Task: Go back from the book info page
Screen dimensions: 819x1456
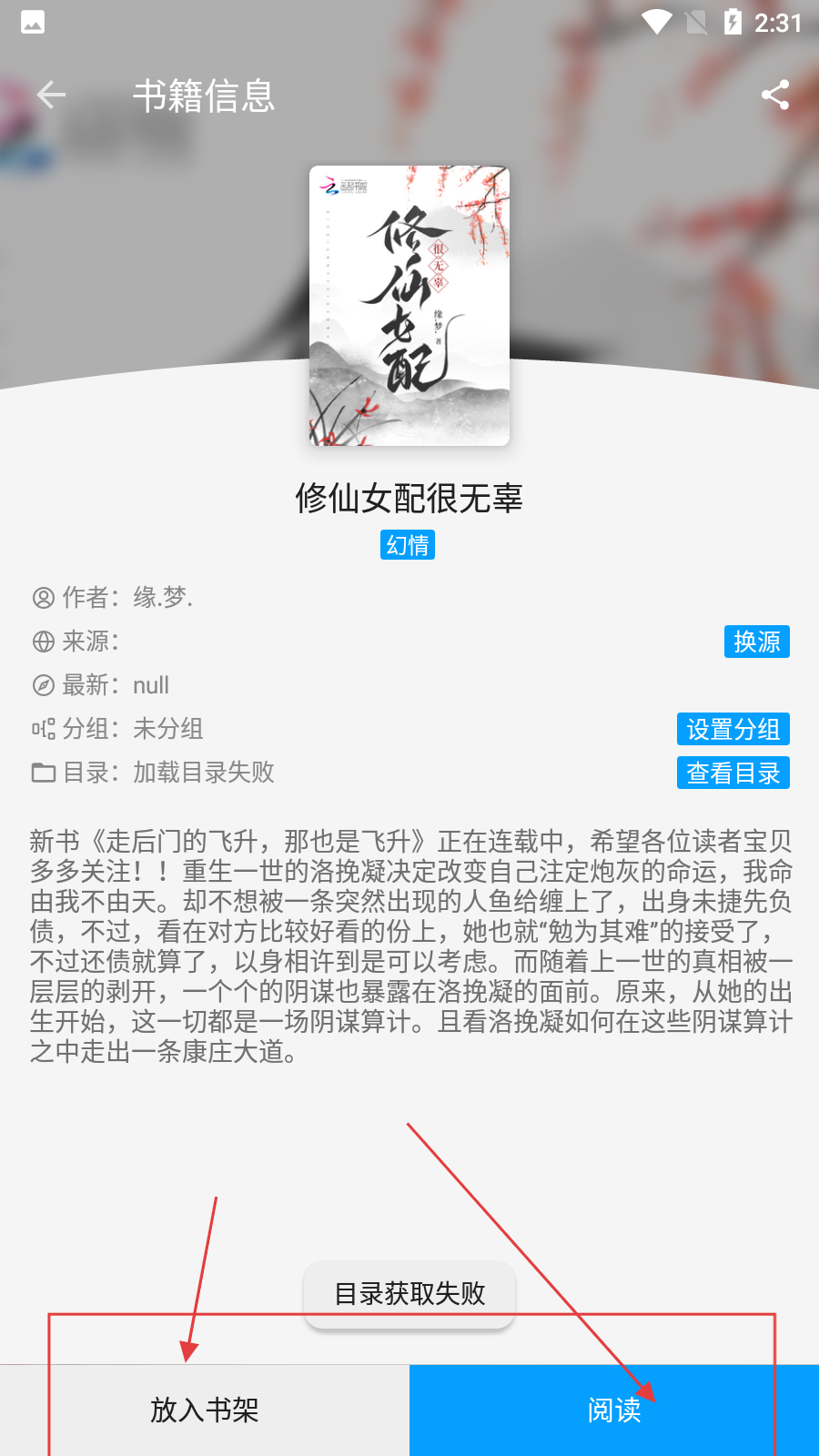Action: point(52,95)
